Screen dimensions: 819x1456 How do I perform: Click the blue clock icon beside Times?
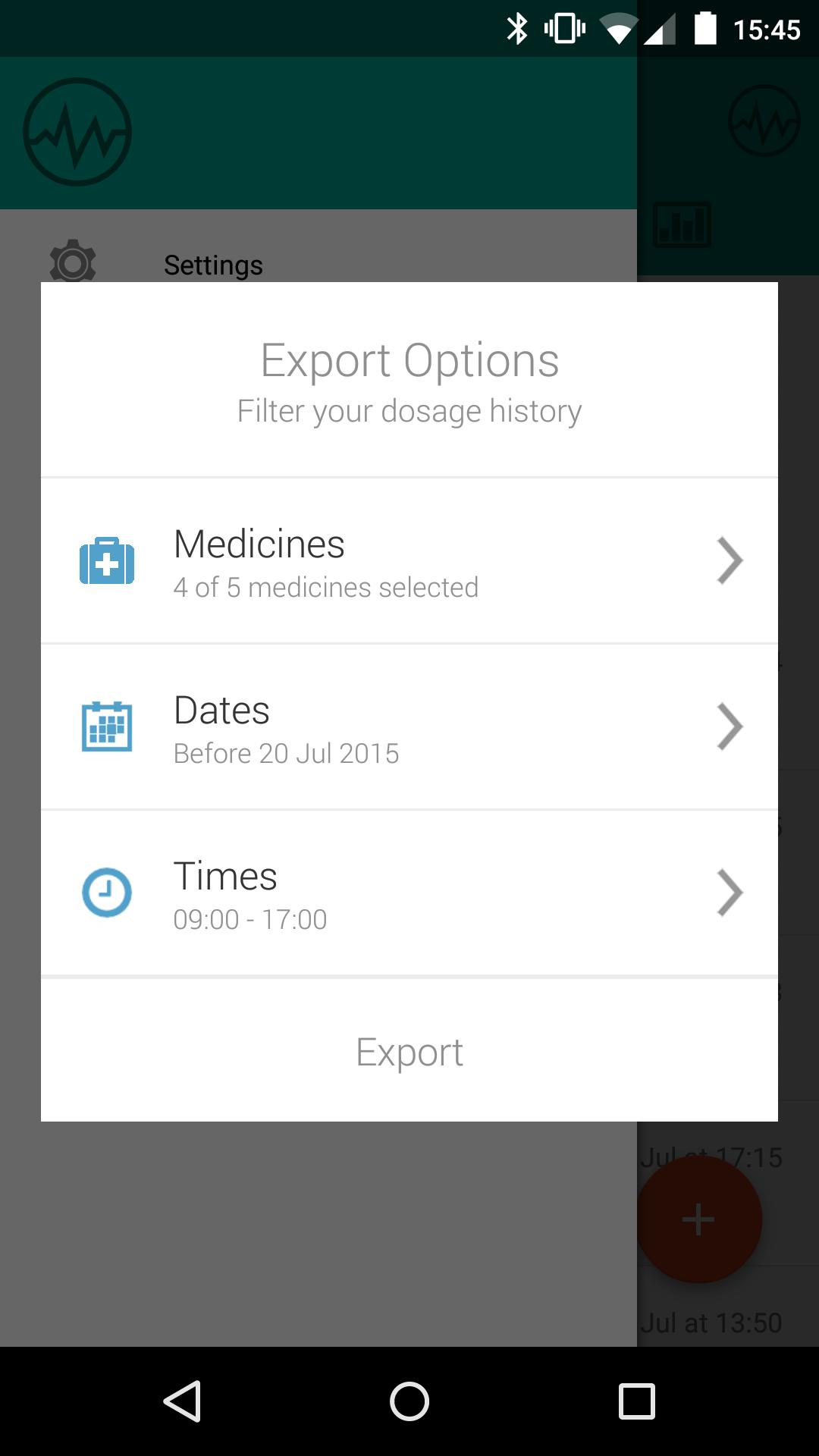106,893
